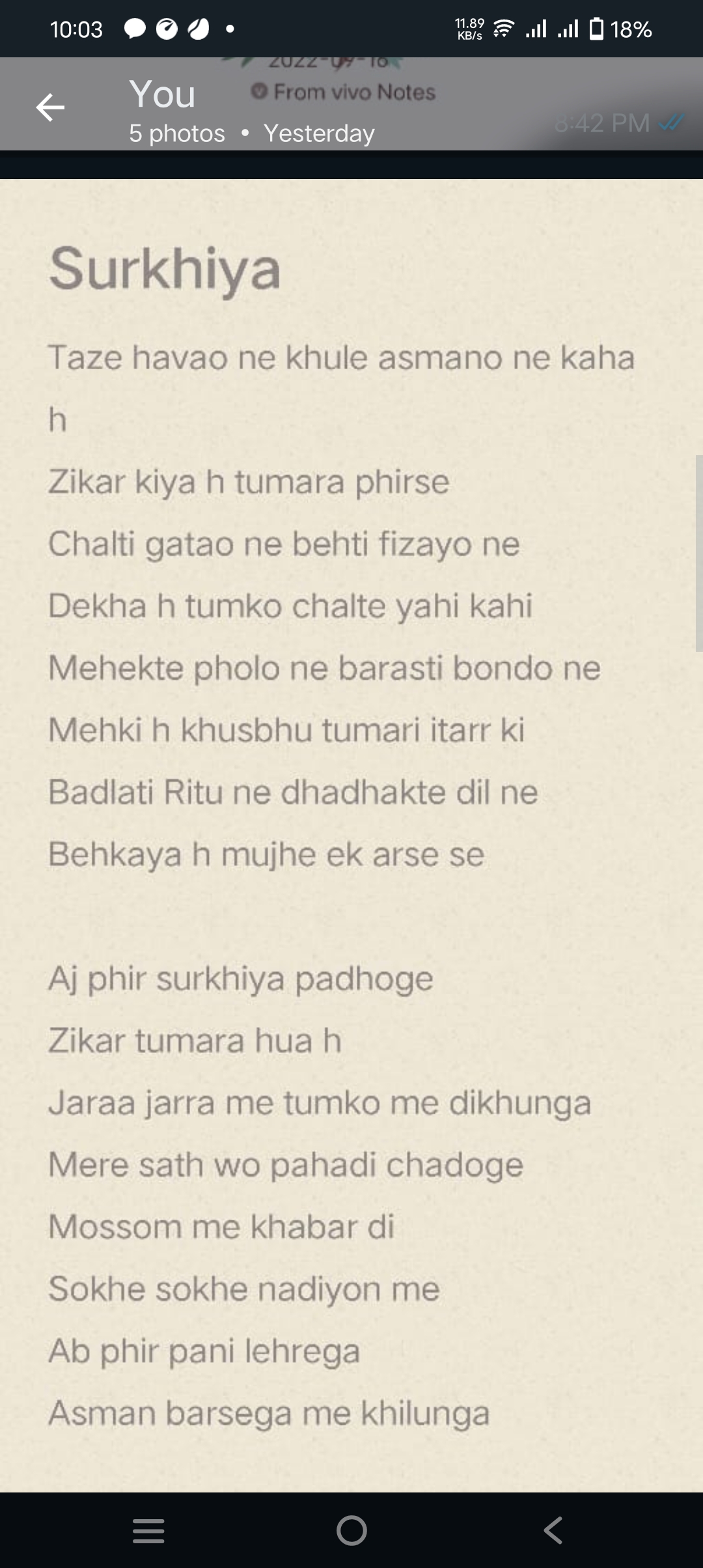Viewport: 703px width, 1568px height.
Task: Tap the system back button
Action: tap(553, 1530)
